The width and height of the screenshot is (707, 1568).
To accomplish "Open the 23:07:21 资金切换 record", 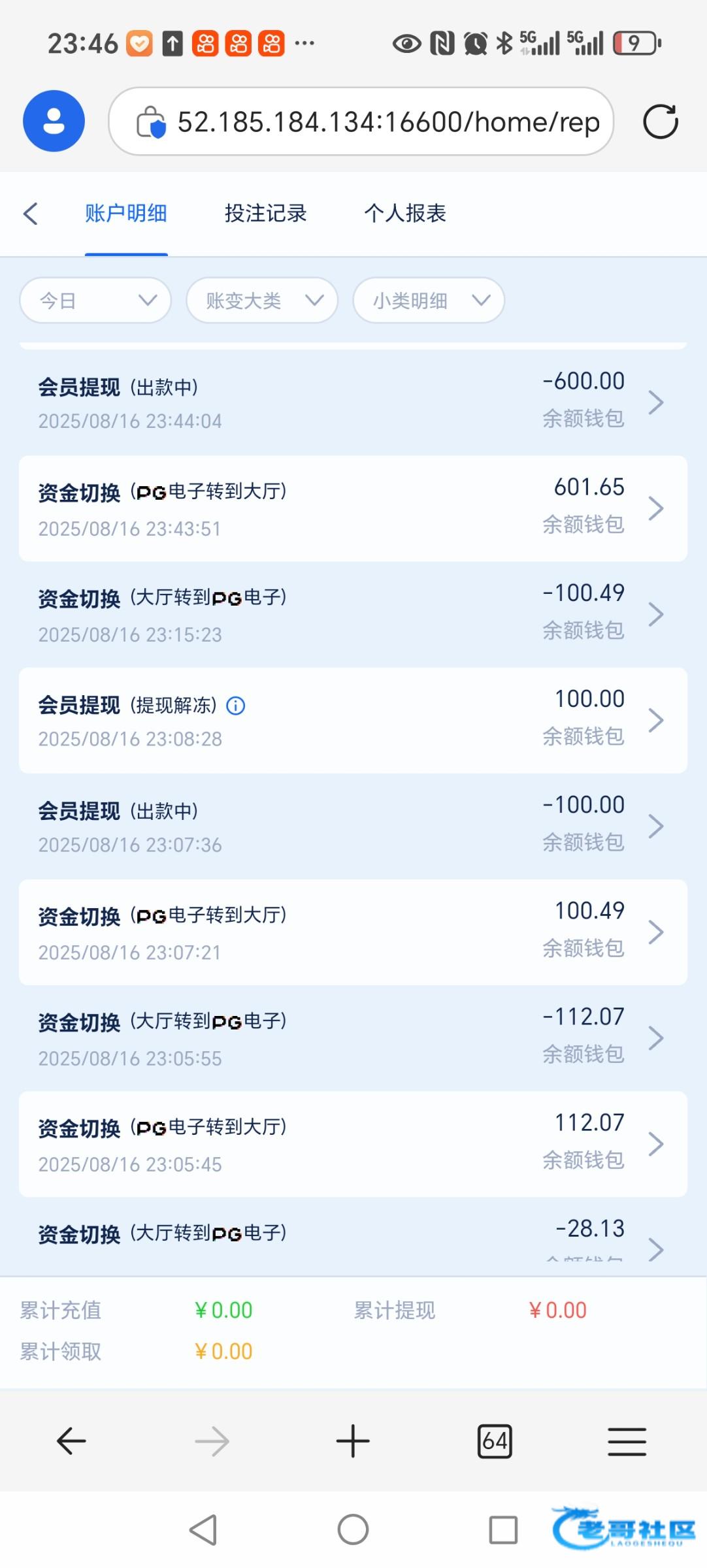I will click(353, 932).
